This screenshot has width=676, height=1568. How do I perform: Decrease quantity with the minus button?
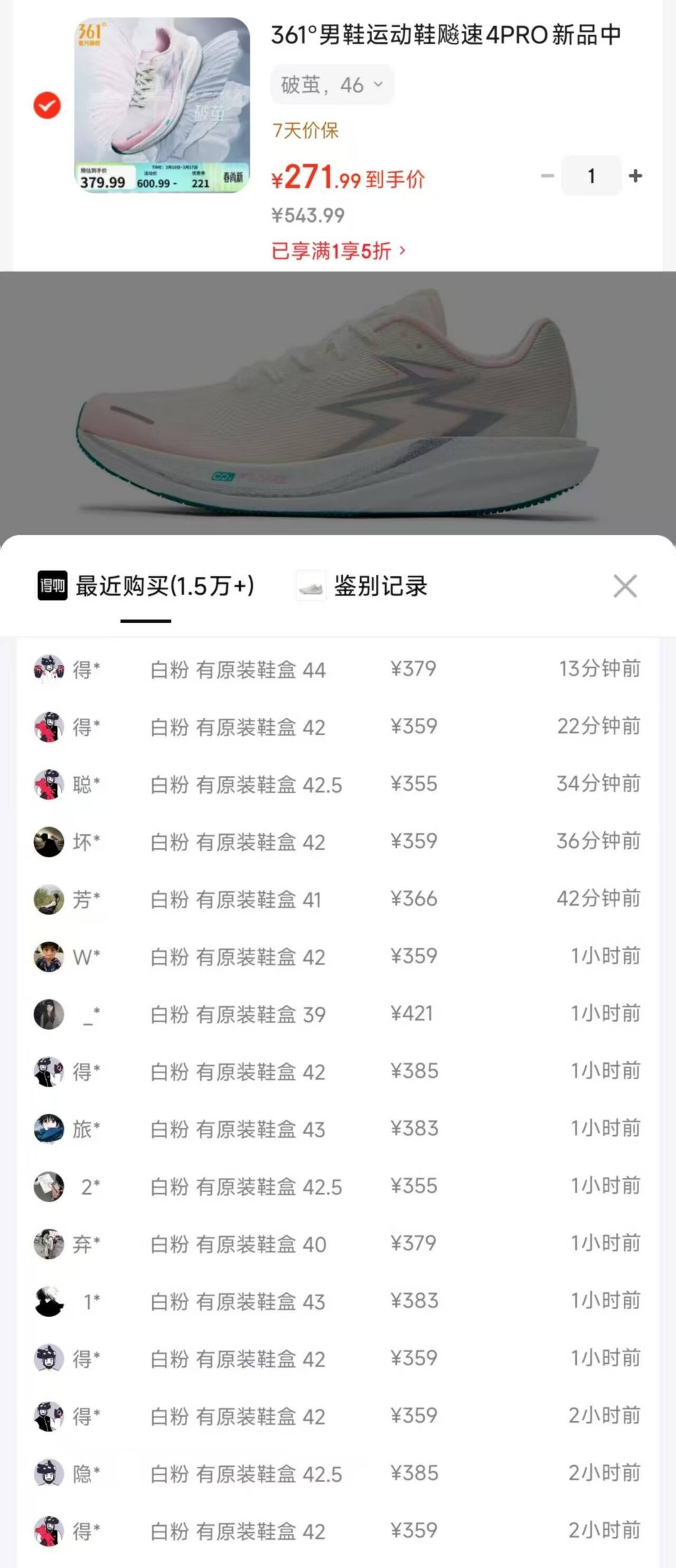[x=548, y=176]
